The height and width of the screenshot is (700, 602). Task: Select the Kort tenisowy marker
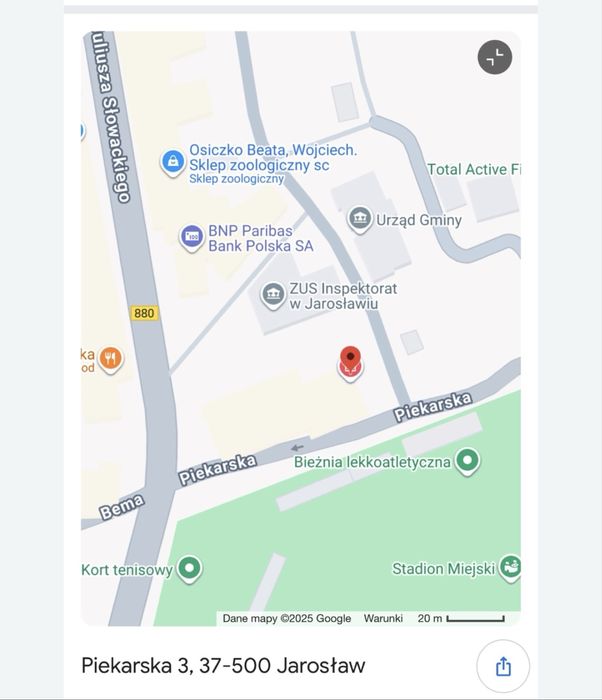pos(190,570)
